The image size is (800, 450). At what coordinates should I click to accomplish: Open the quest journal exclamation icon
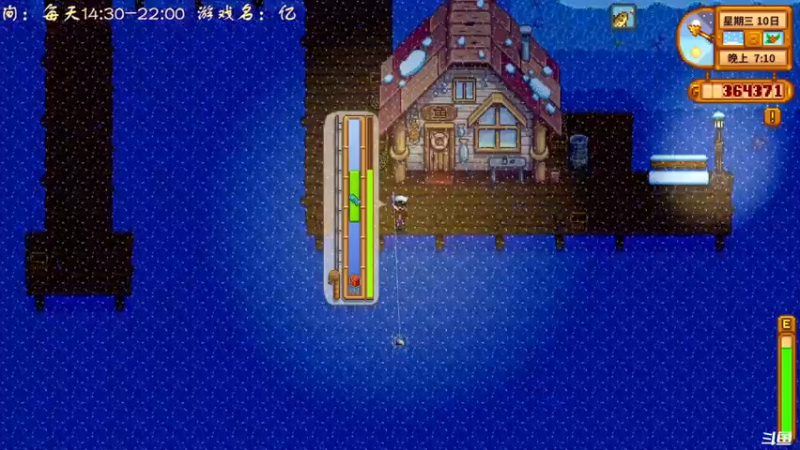pyautogui.click(x=771, y=116)
